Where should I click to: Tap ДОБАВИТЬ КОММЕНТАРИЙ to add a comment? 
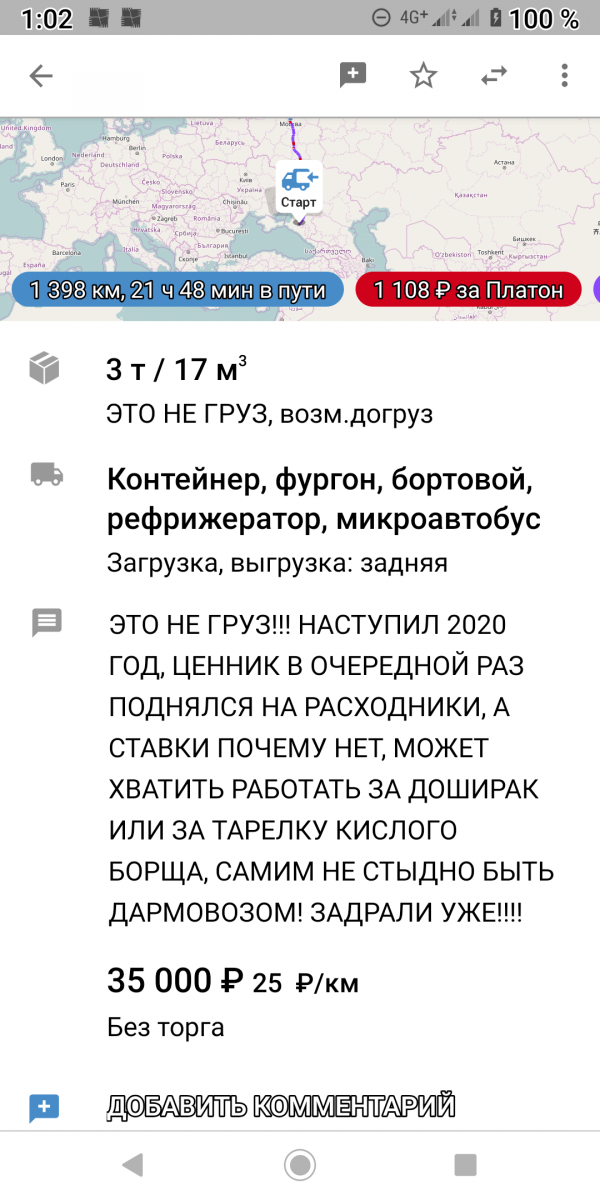(281, 1106)
